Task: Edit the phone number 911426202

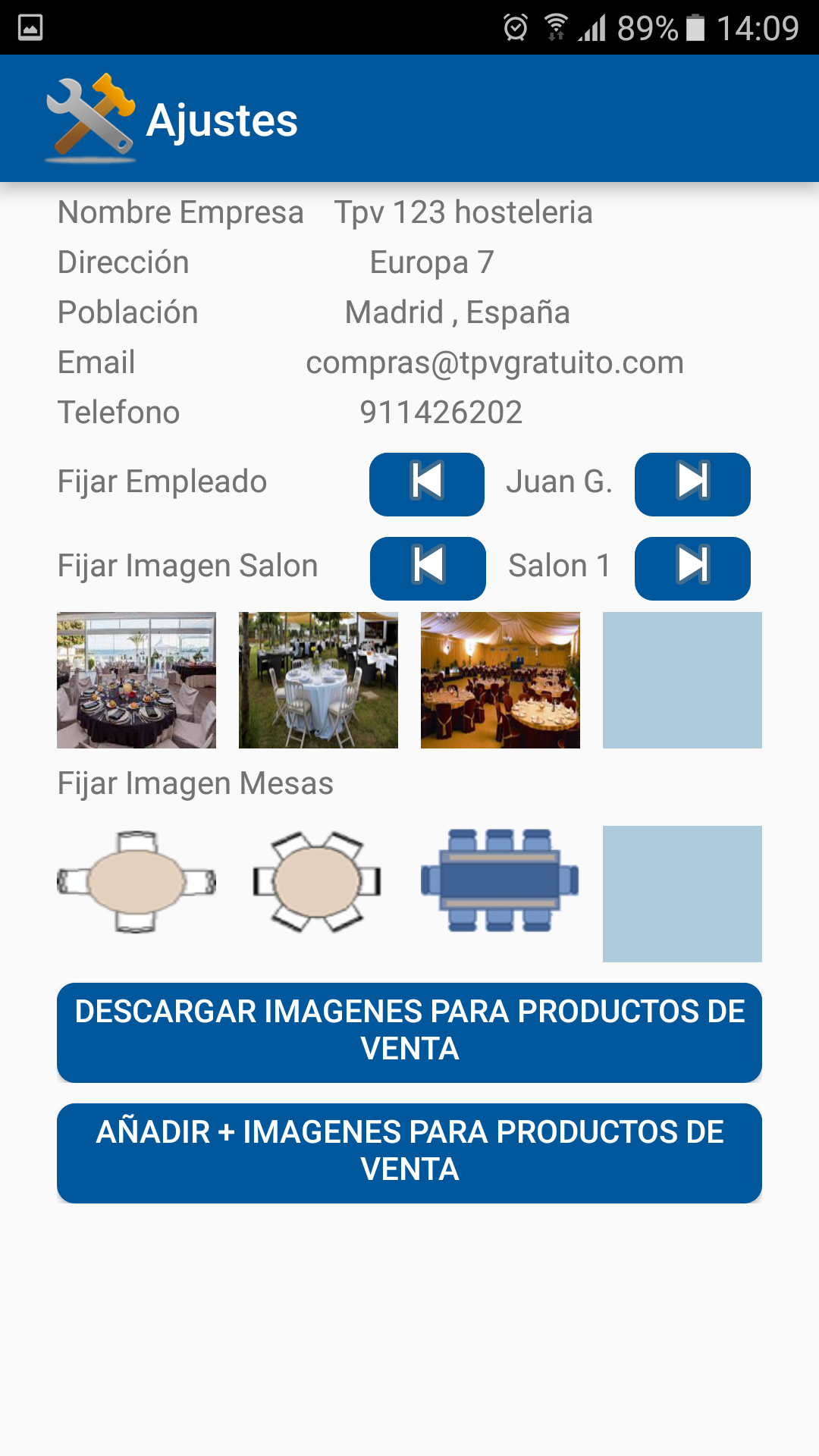Action: coord(441,413)
